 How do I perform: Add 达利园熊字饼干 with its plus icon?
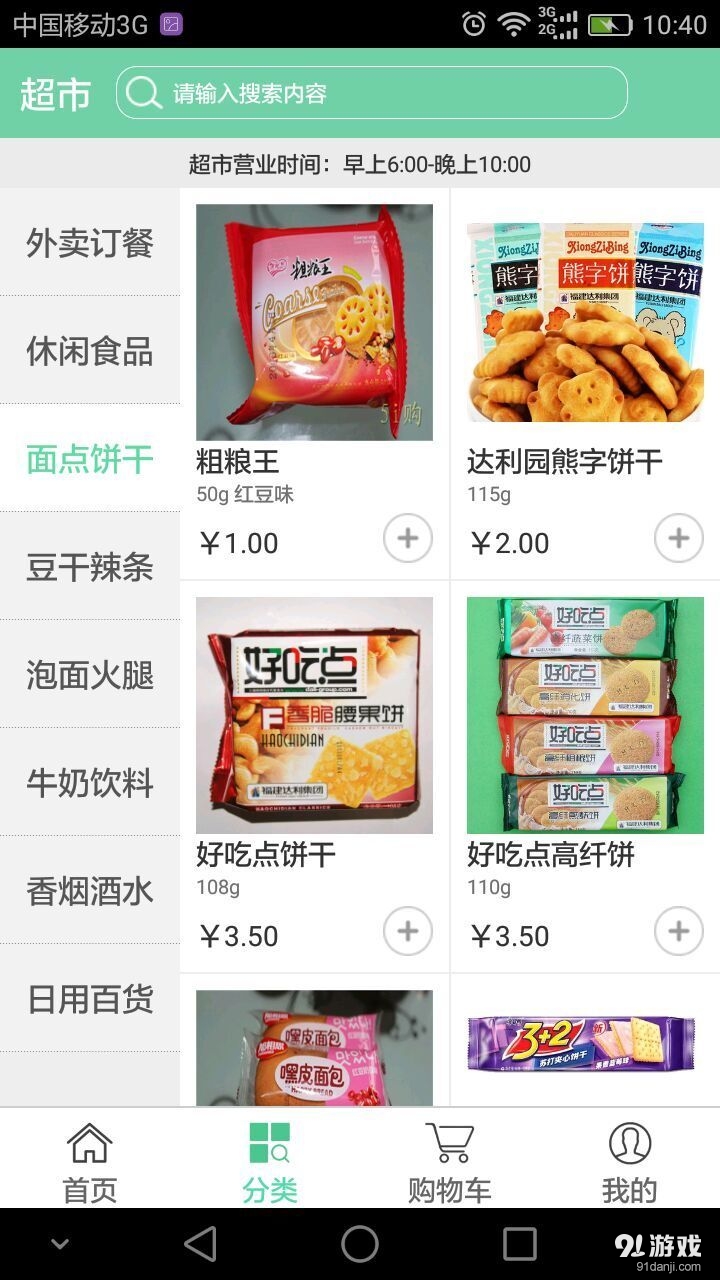click(679, 538)
